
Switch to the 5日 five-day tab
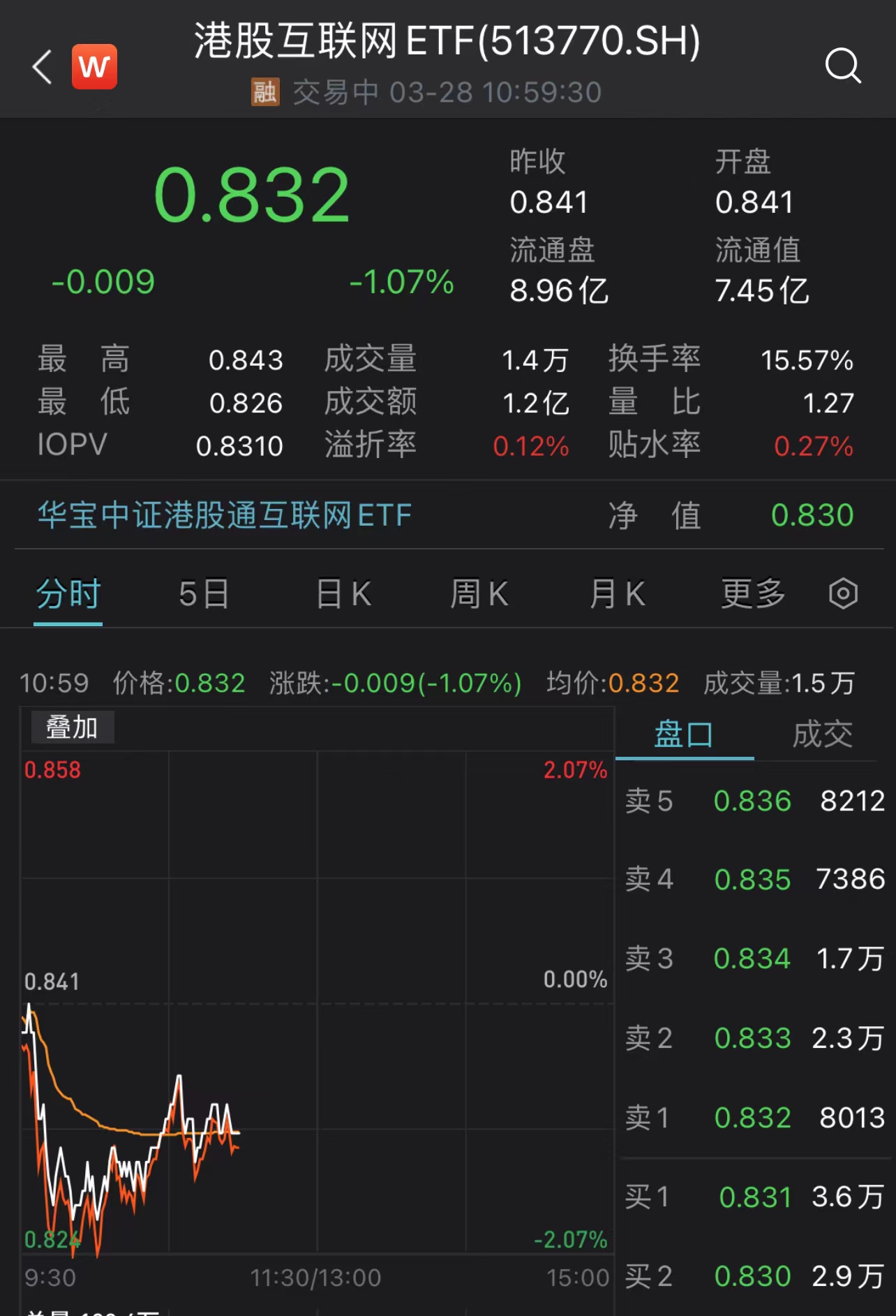click(202, 593)
